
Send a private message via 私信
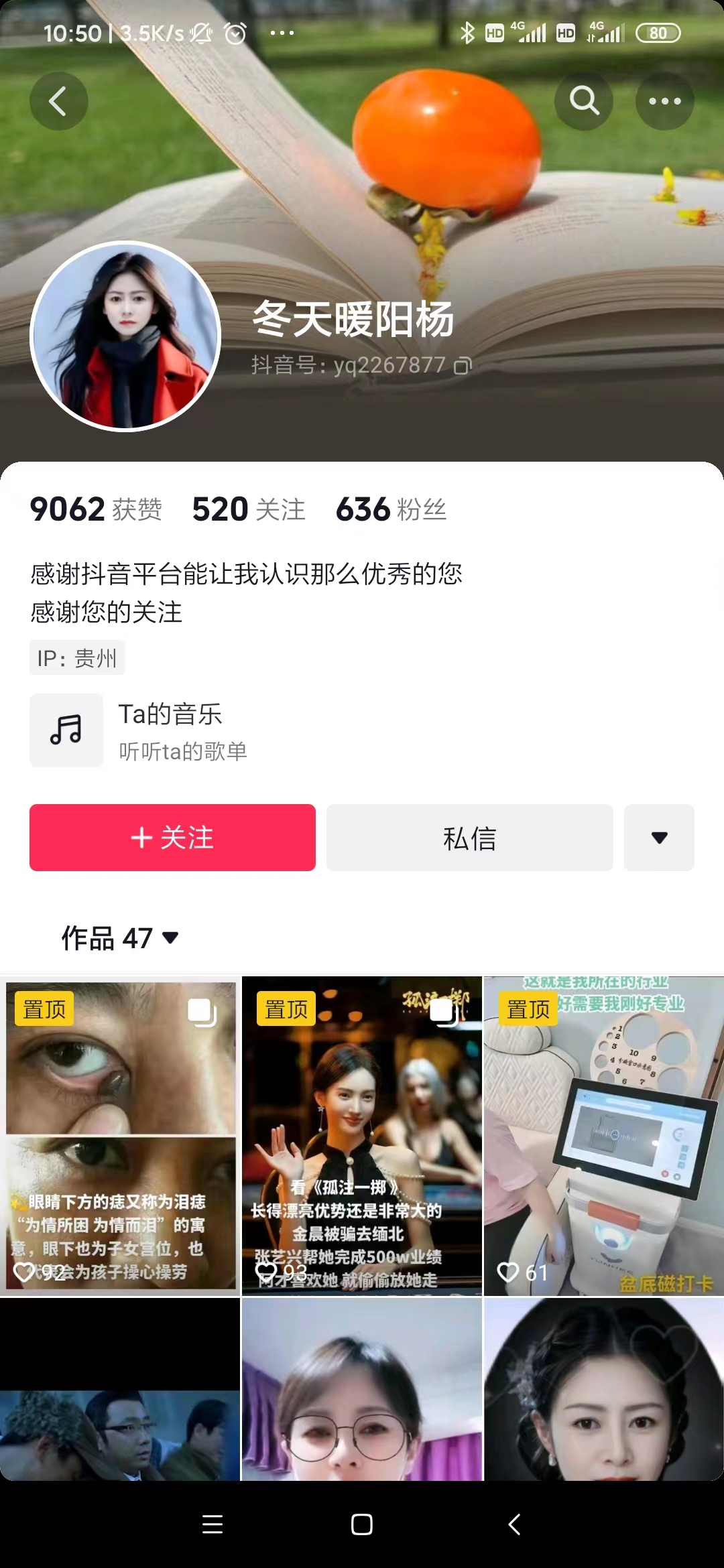tap(469, 838)
